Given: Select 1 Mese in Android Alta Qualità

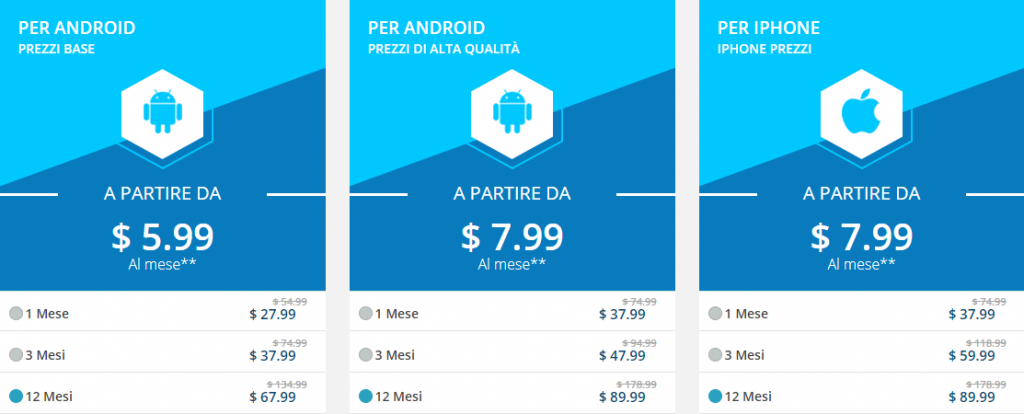Looking at the screenshot, I should point(366,314).
